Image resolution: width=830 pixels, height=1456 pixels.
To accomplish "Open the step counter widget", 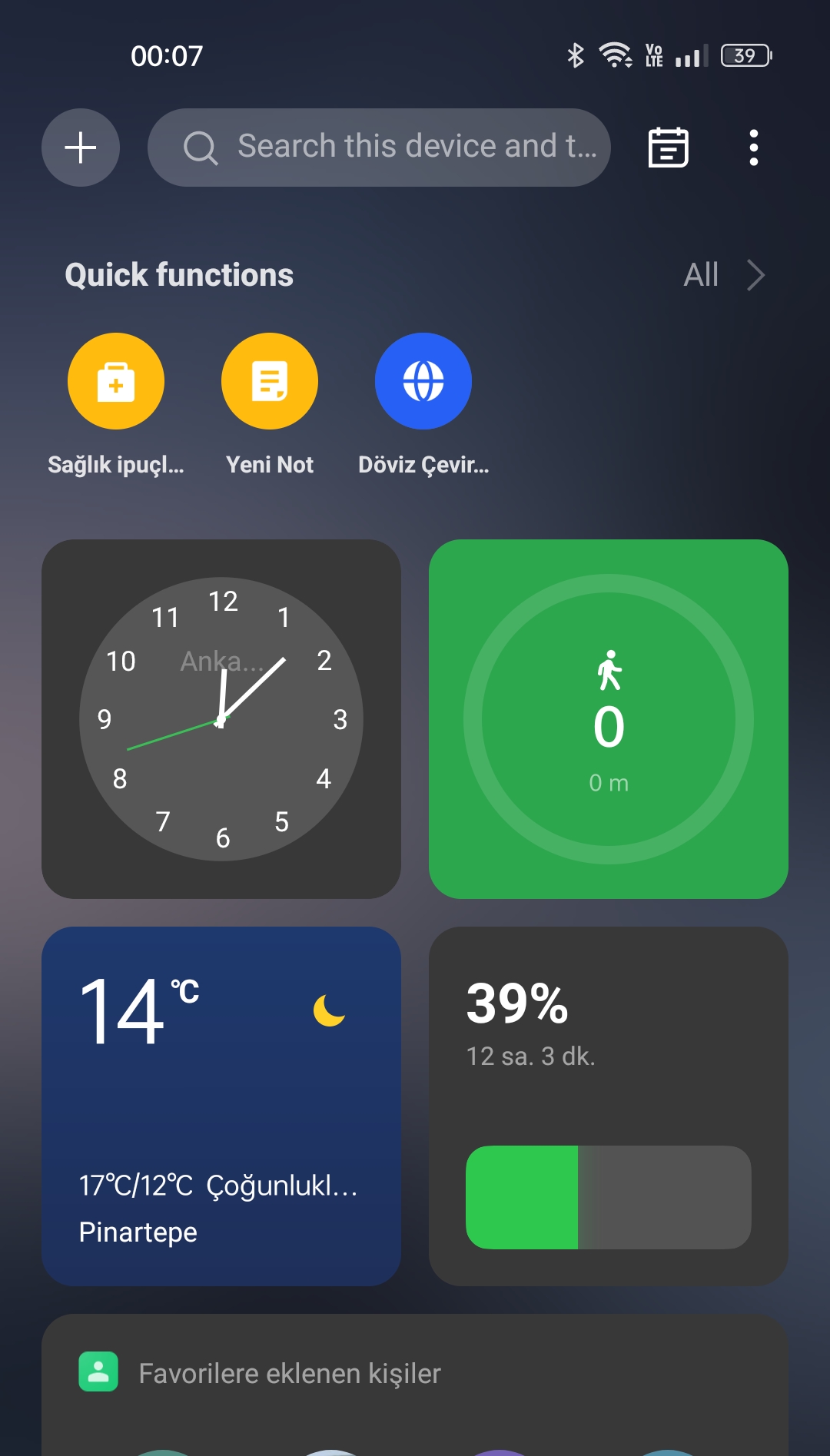I will click(x=609, y=719).
